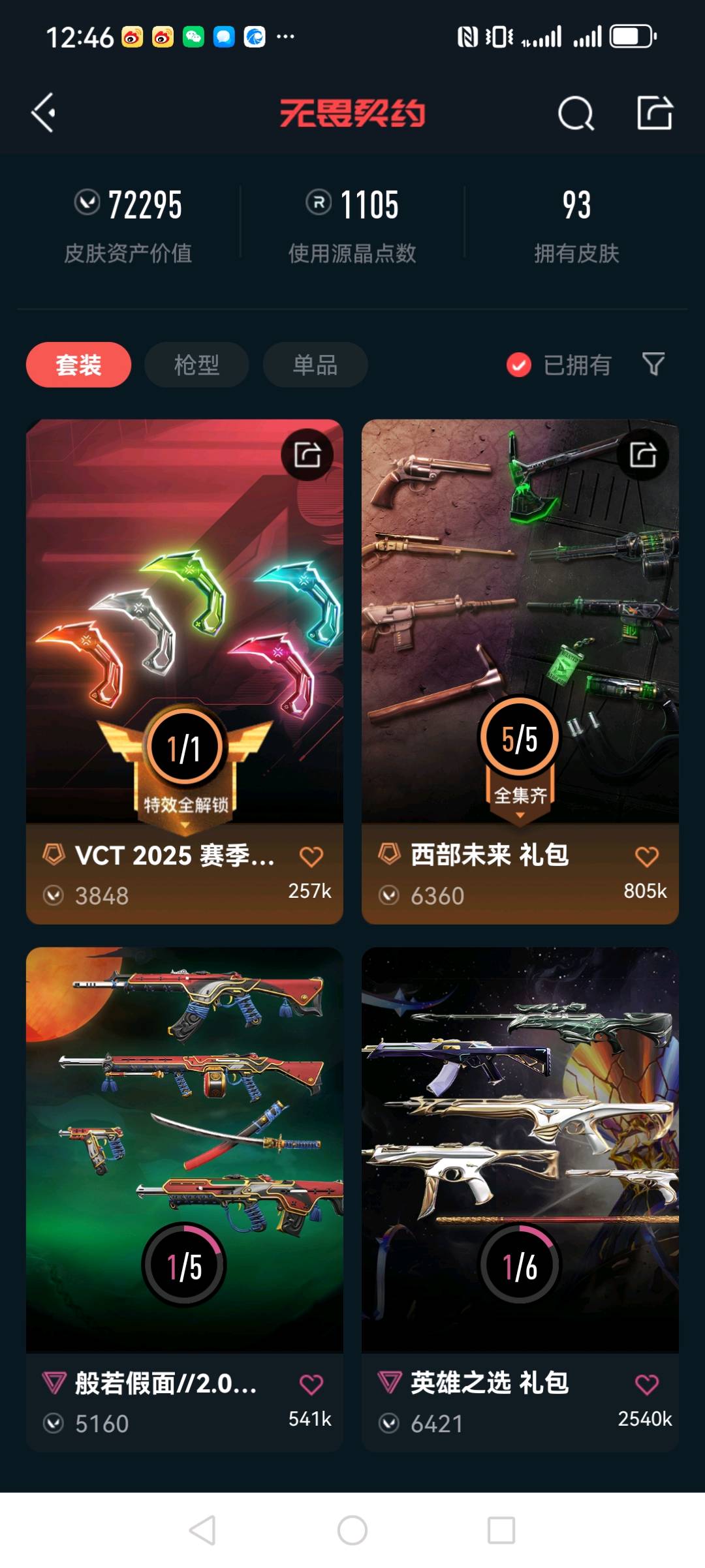Select the 套装 tab
This screenshot has width=705, height=1568.
78,365
